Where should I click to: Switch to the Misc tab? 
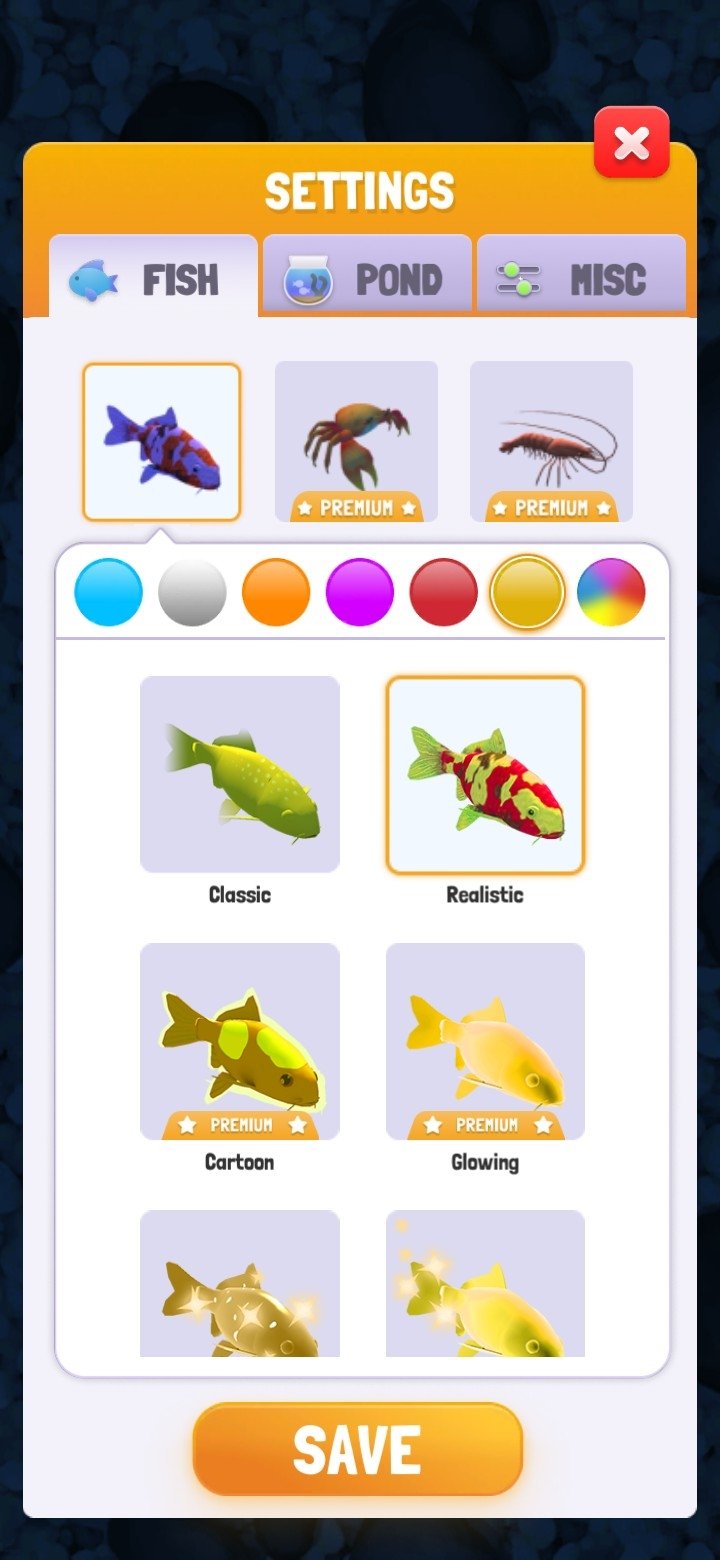581,277
